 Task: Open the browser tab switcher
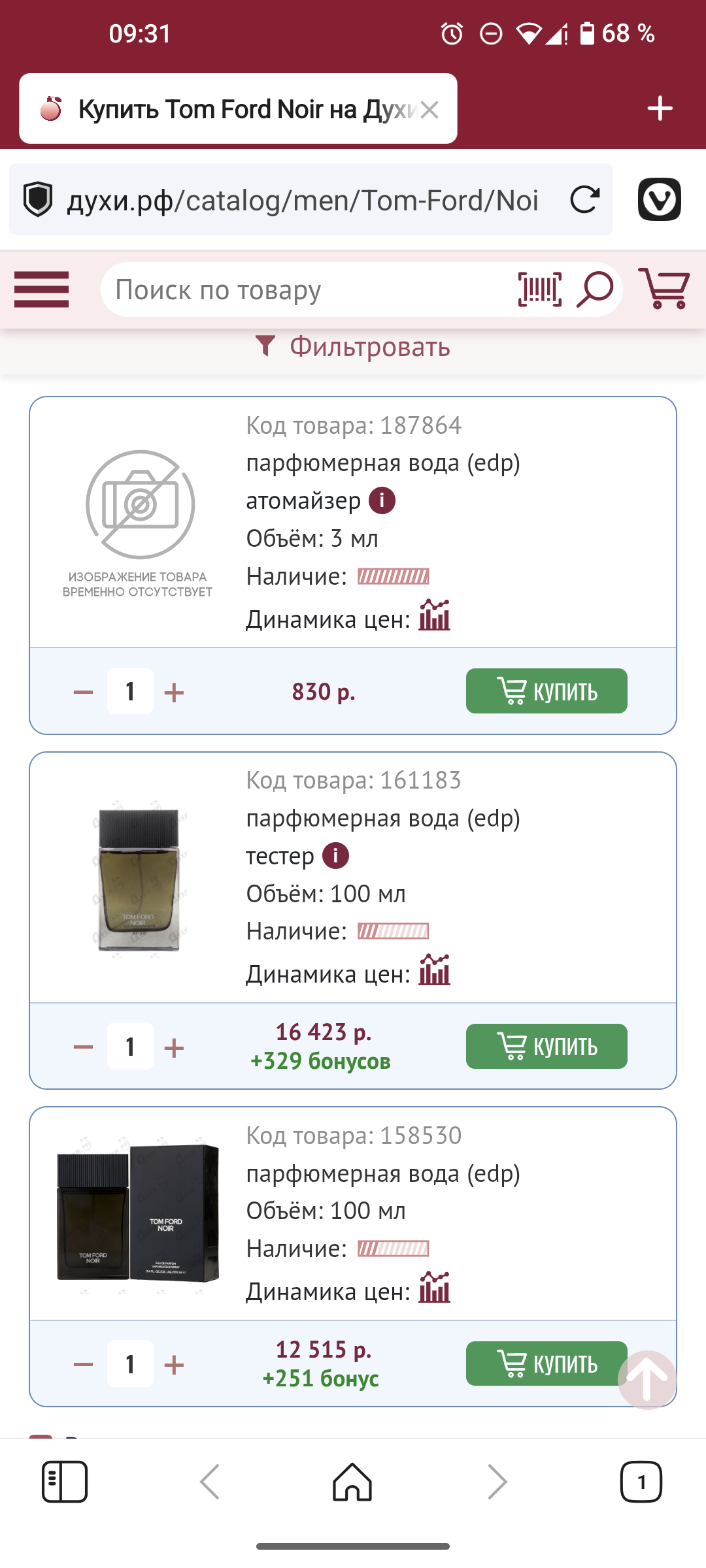(641, 1482)
